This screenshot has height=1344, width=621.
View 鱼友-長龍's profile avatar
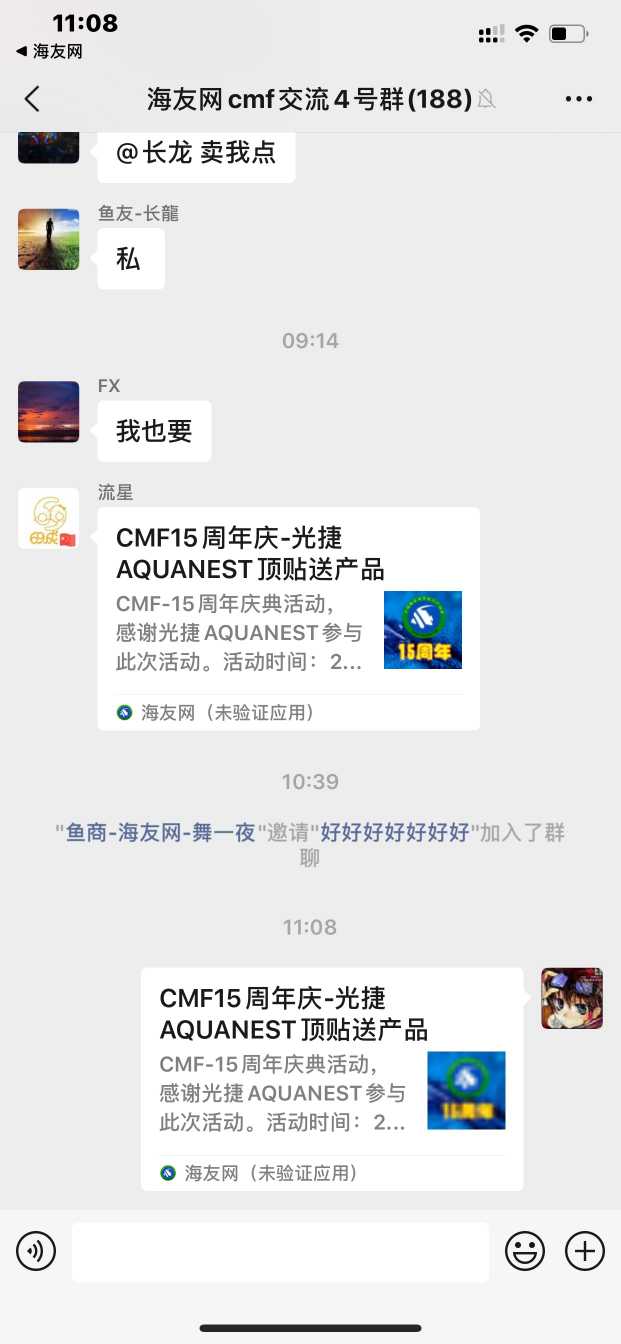pos(49,239)
